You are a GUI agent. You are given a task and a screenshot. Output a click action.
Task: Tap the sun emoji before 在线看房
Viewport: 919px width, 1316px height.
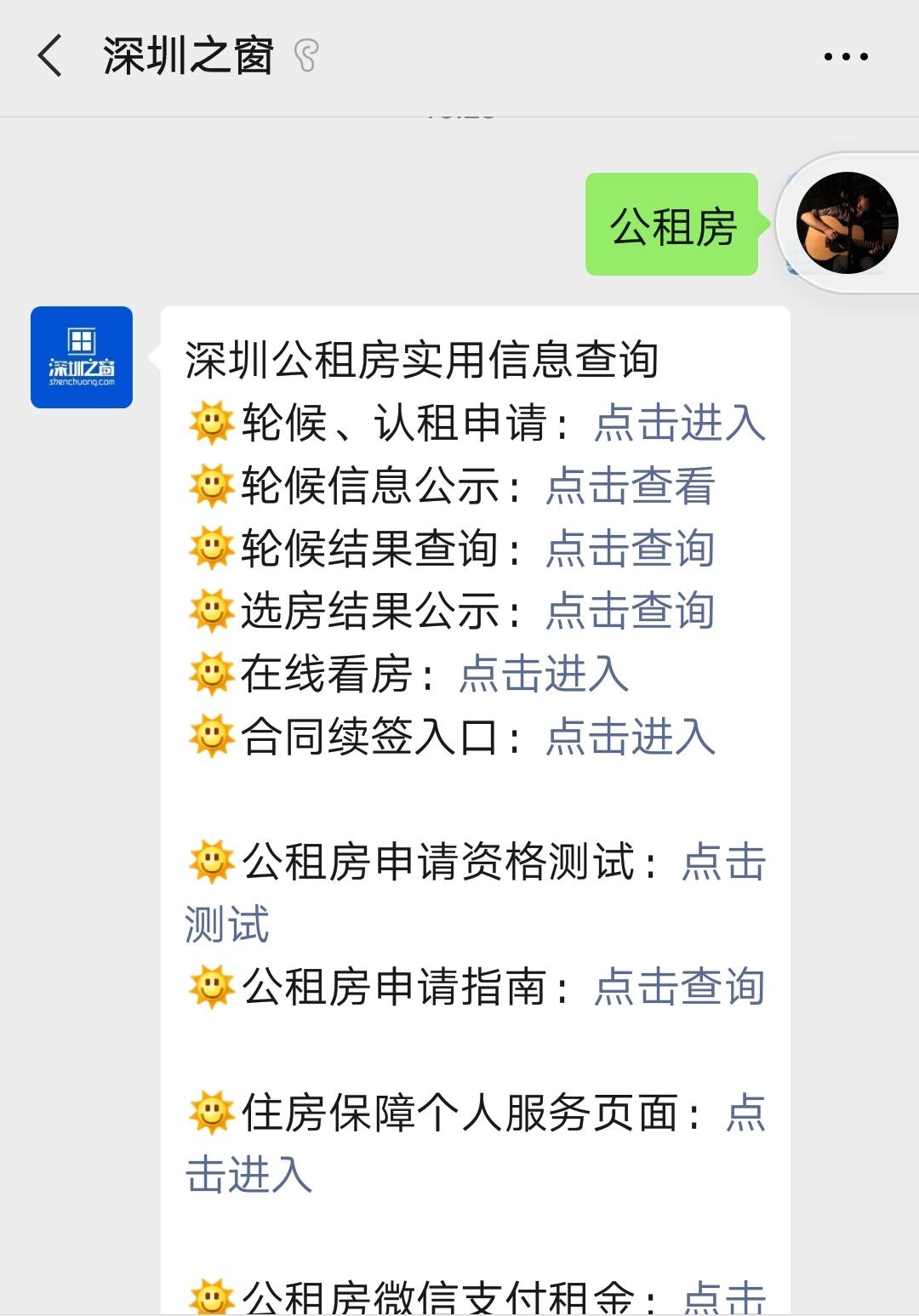tap(208, 670)
